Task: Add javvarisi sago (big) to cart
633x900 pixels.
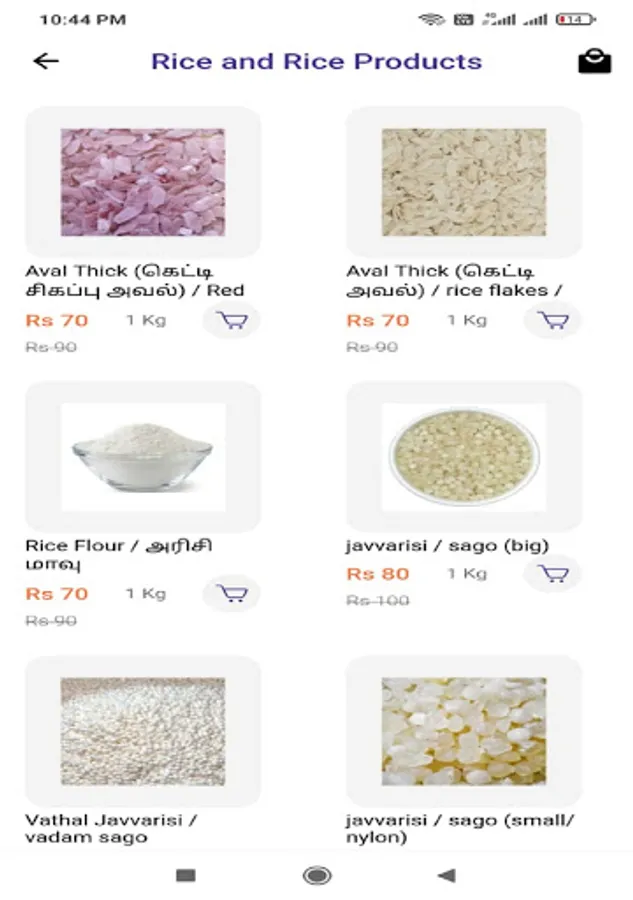Action: (553, 574)
